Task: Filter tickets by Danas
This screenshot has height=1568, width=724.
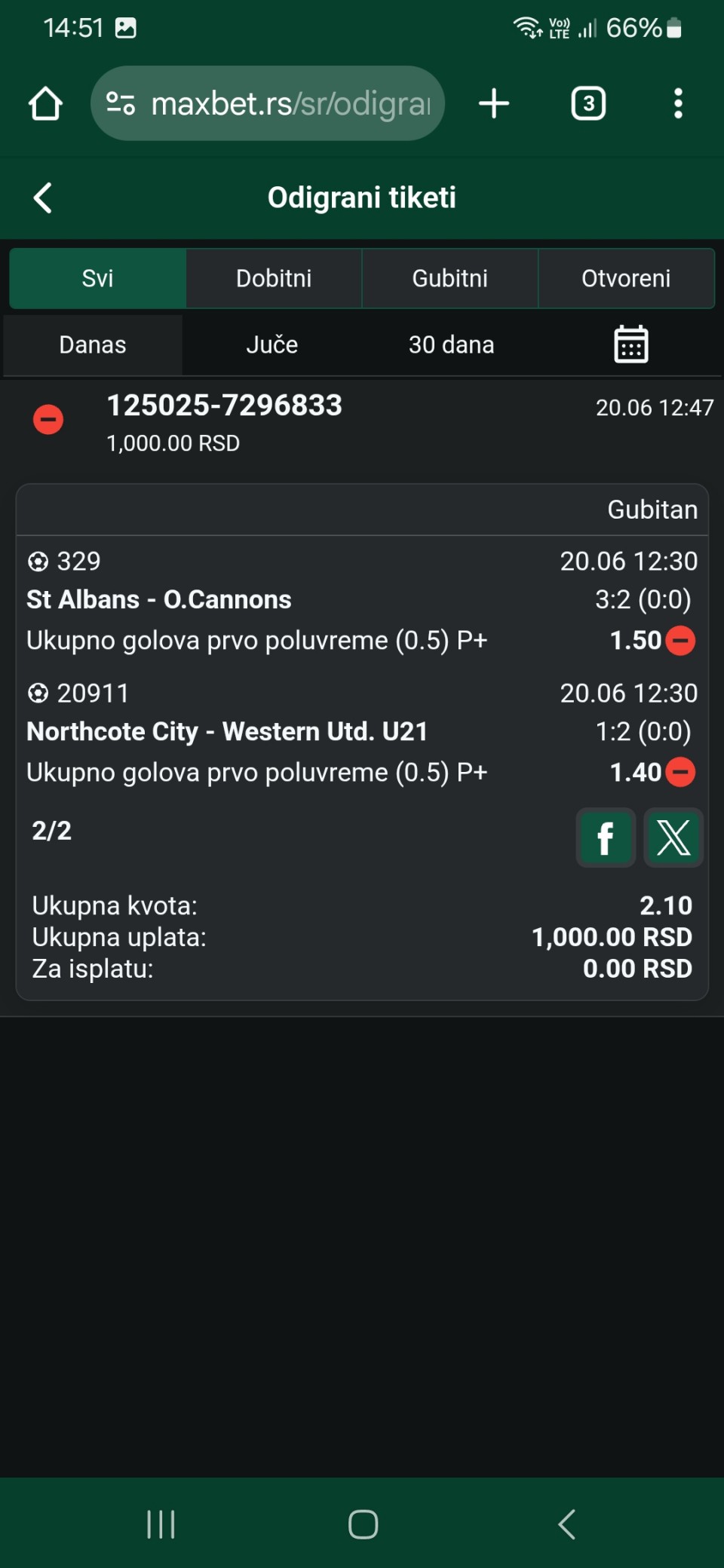Action: [93, 345]
